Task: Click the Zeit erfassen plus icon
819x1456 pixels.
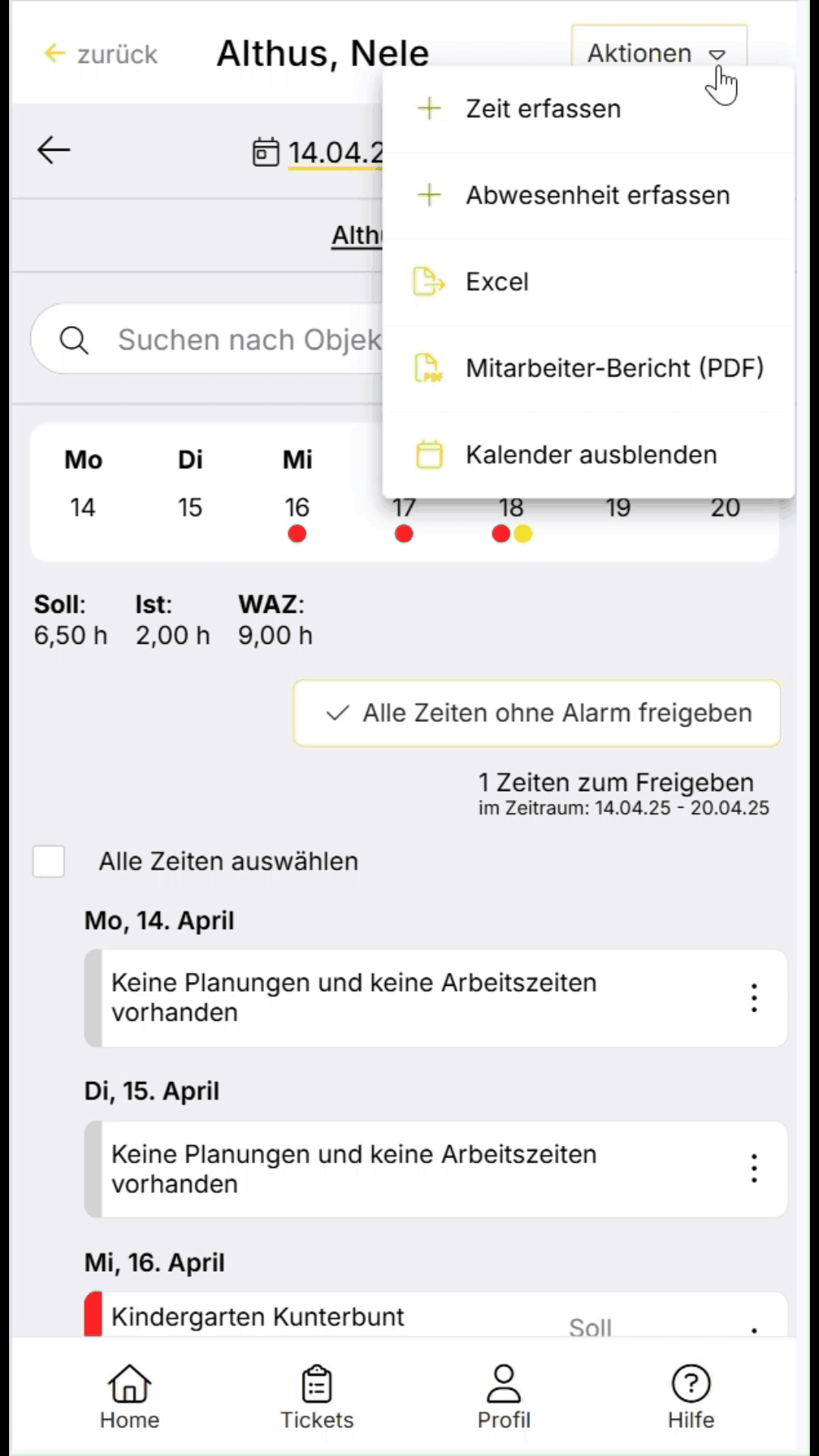Action: point(429,108)
